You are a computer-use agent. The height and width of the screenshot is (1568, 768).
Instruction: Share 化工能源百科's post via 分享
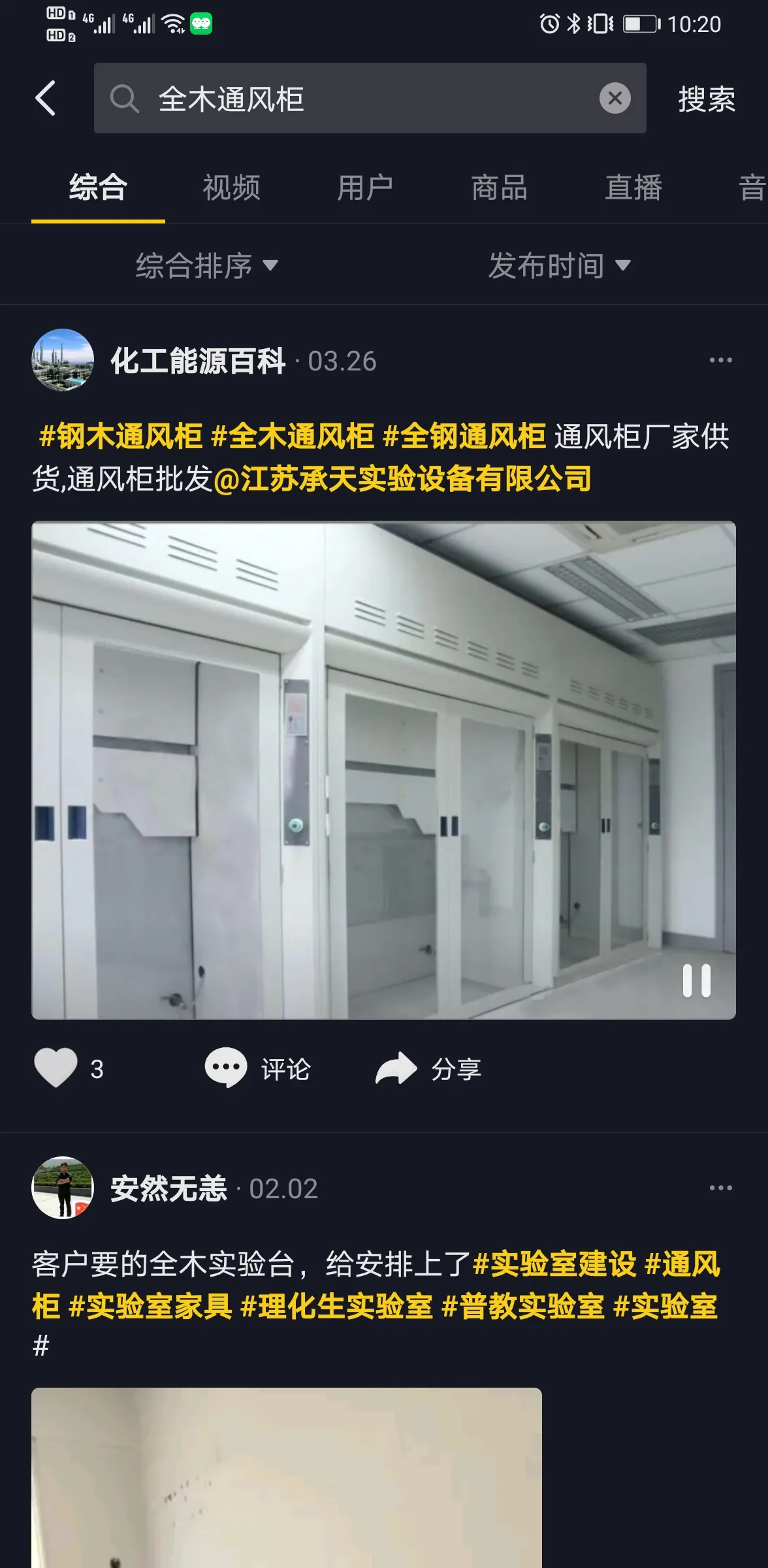click(428, 1069)
